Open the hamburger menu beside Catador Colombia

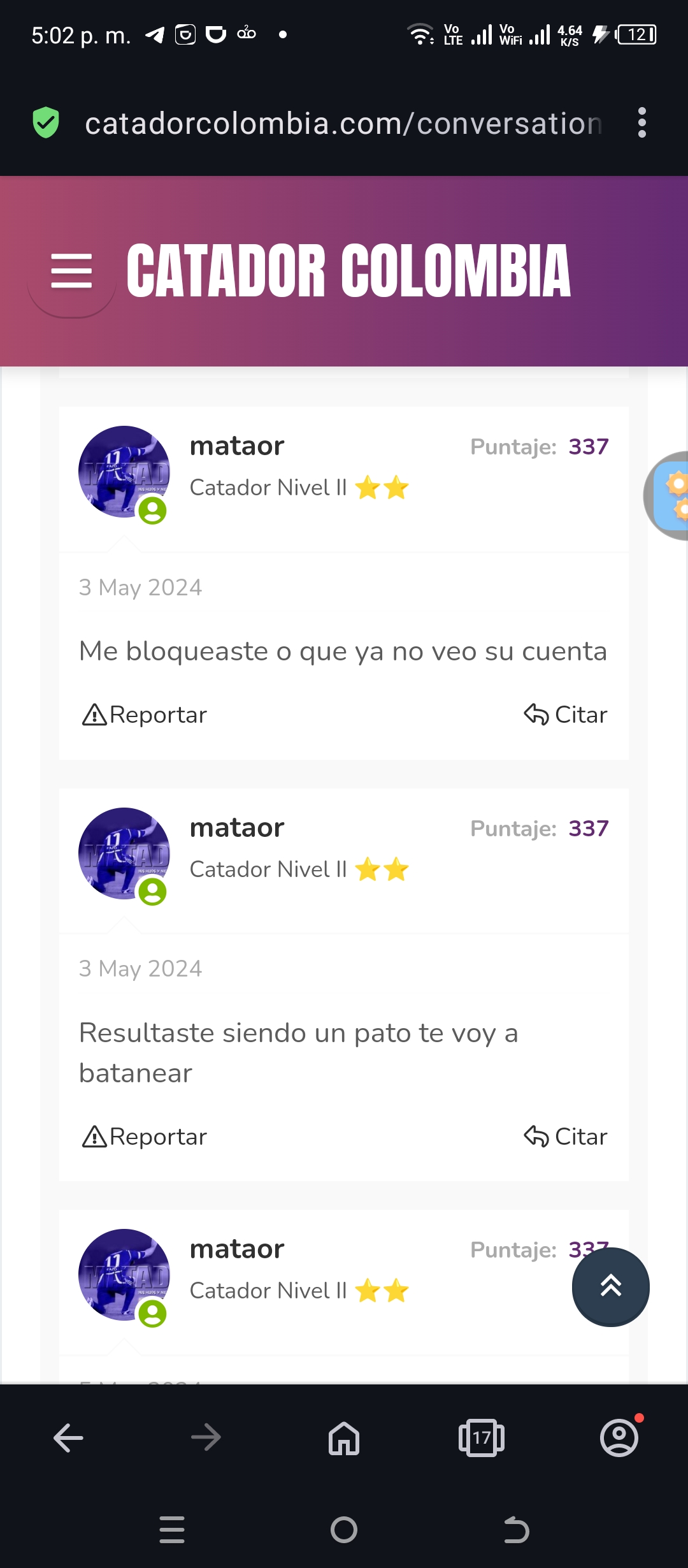pos(71,271)
